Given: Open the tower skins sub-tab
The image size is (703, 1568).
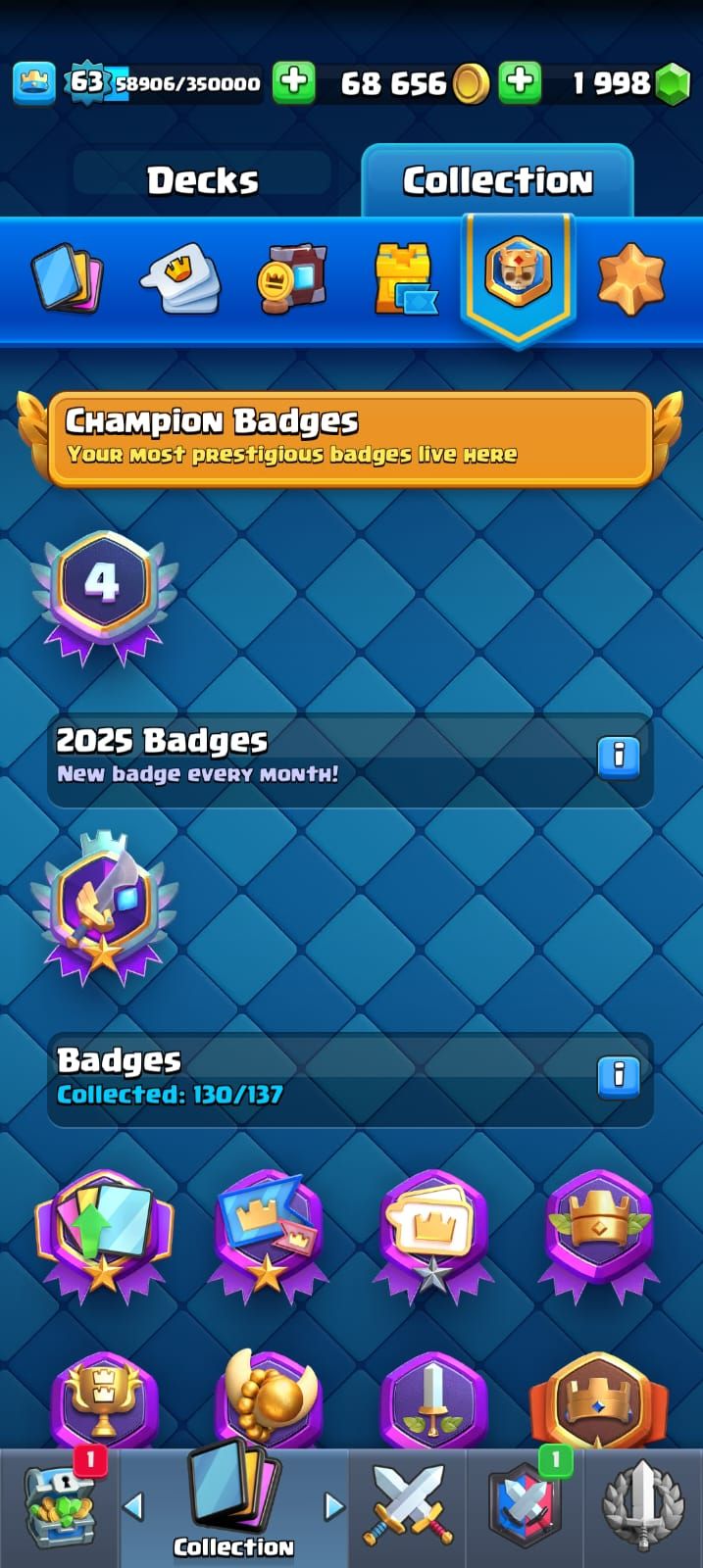Looking at the screenshot, I should (406, 279).
